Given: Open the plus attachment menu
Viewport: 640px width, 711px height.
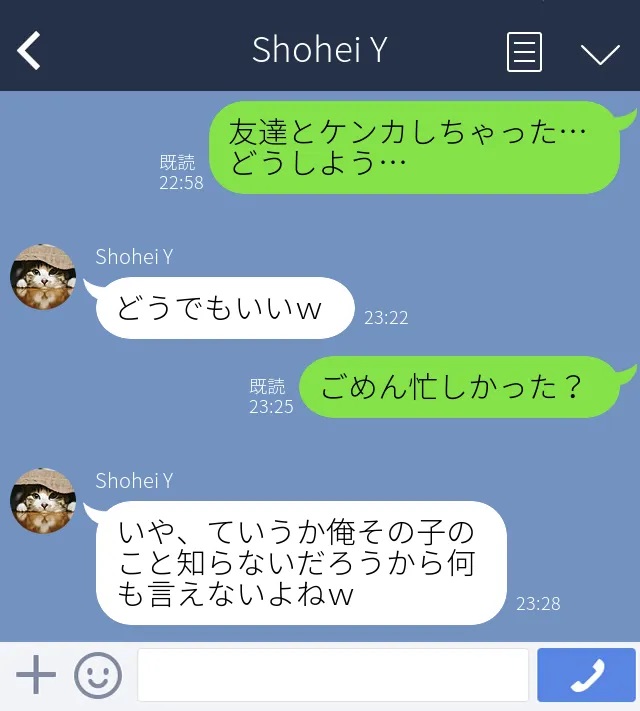Looking at the screenshot, I should point(36,675).
